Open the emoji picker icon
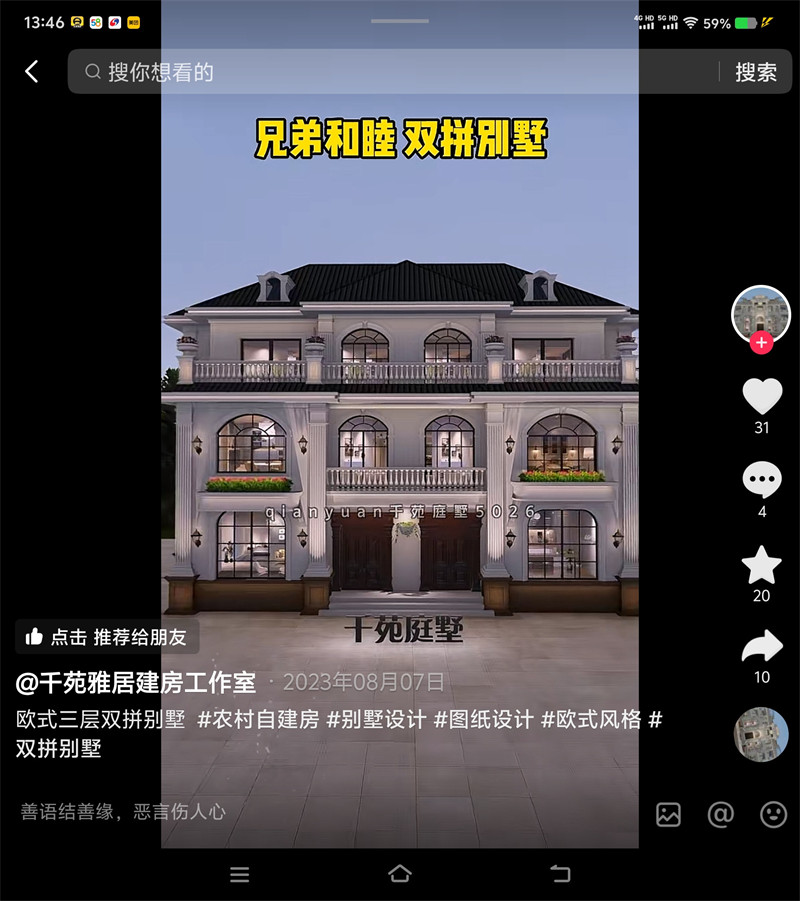This screenshot has height=901, width=800. coord(773,814)
